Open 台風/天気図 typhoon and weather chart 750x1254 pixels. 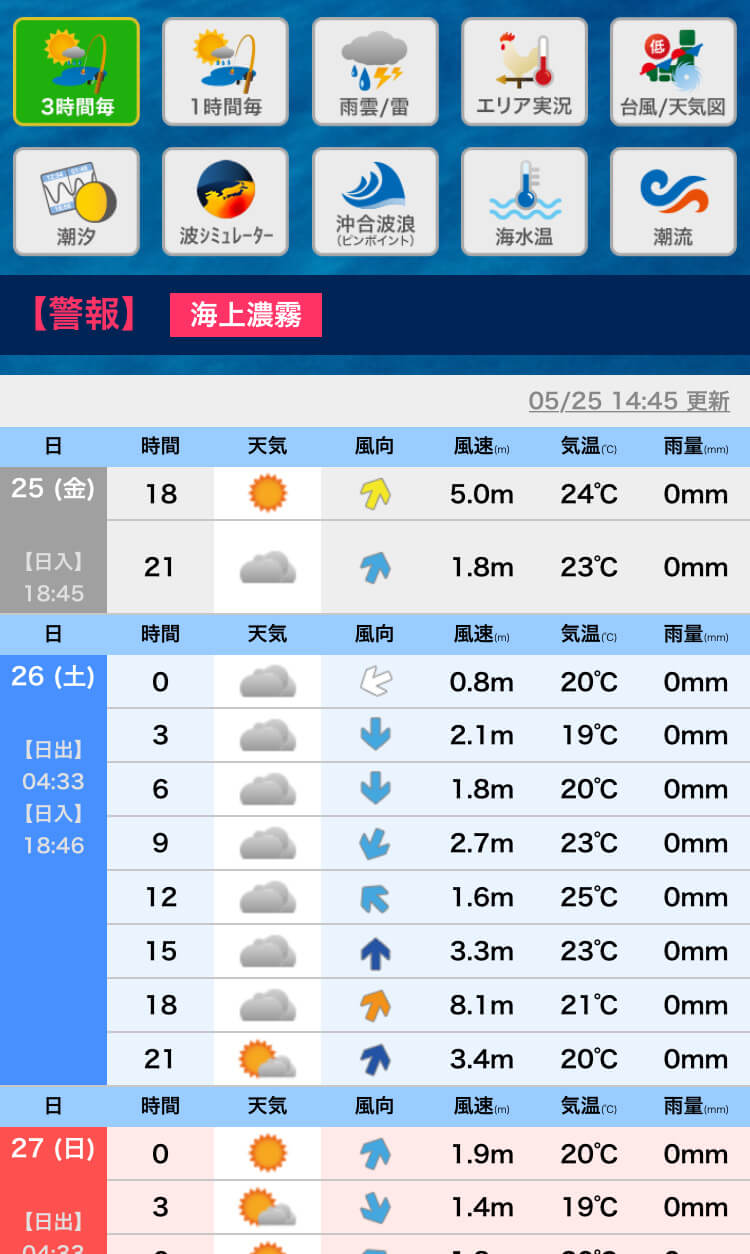673,71
